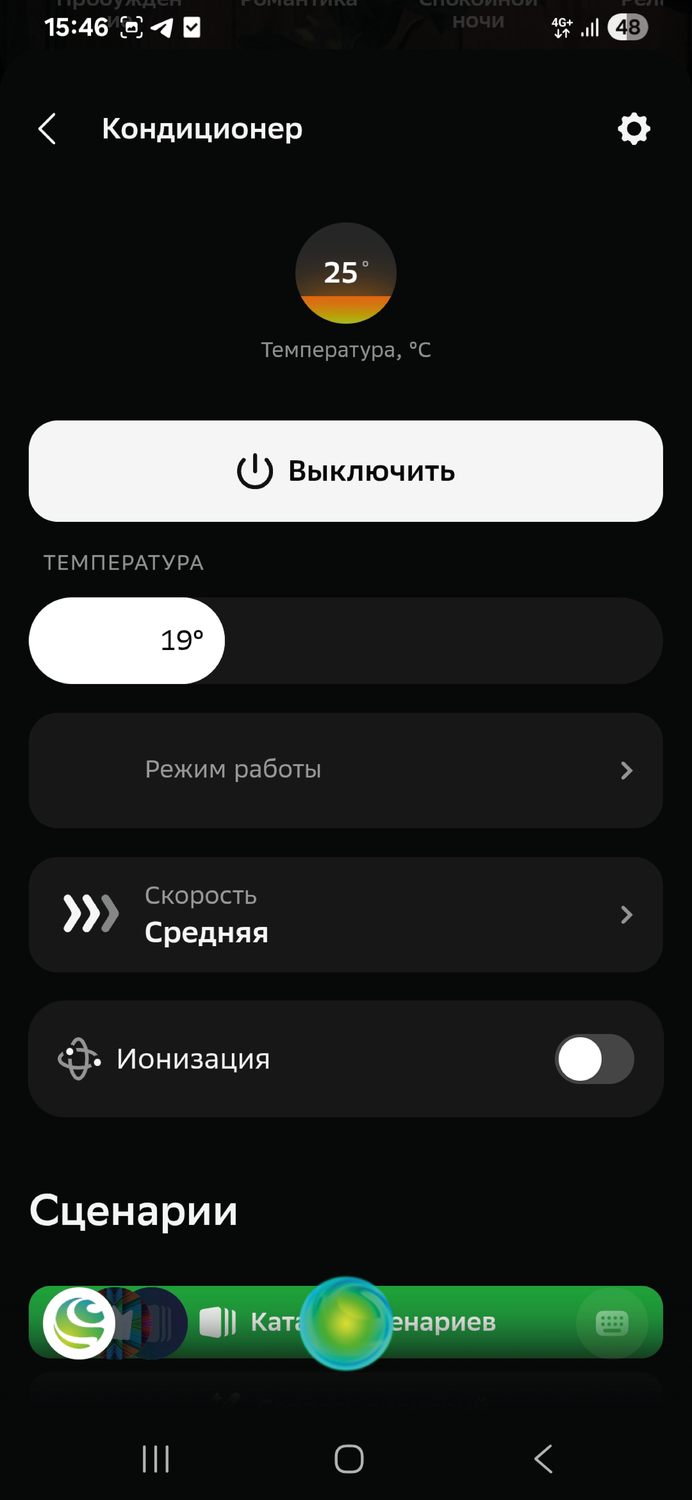Open the air conditioner settings gear
This screenshot has height=1500, width=692.
634,129
